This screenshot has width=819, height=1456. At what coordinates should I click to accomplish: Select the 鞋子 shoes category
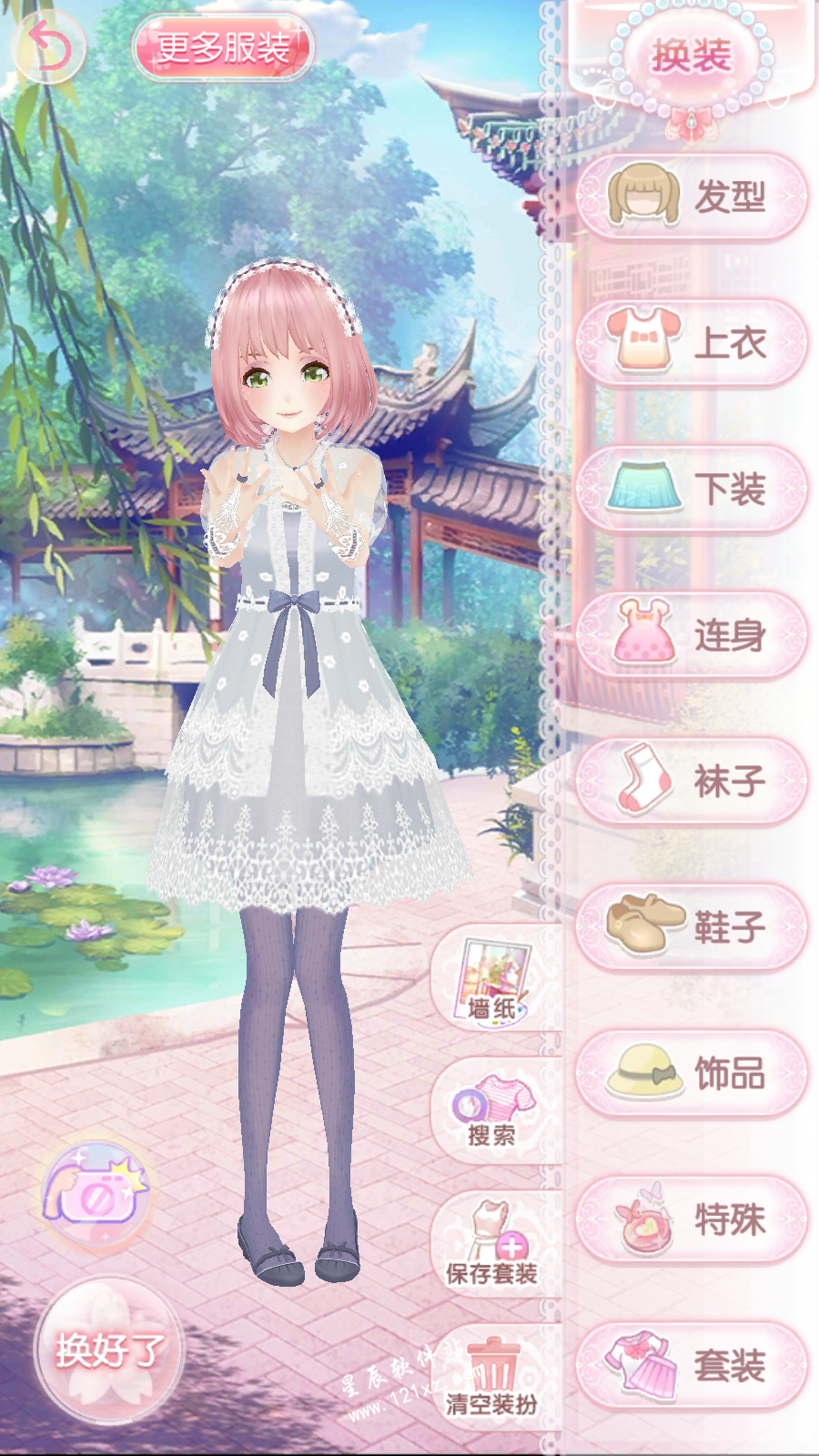coord(692,926)
